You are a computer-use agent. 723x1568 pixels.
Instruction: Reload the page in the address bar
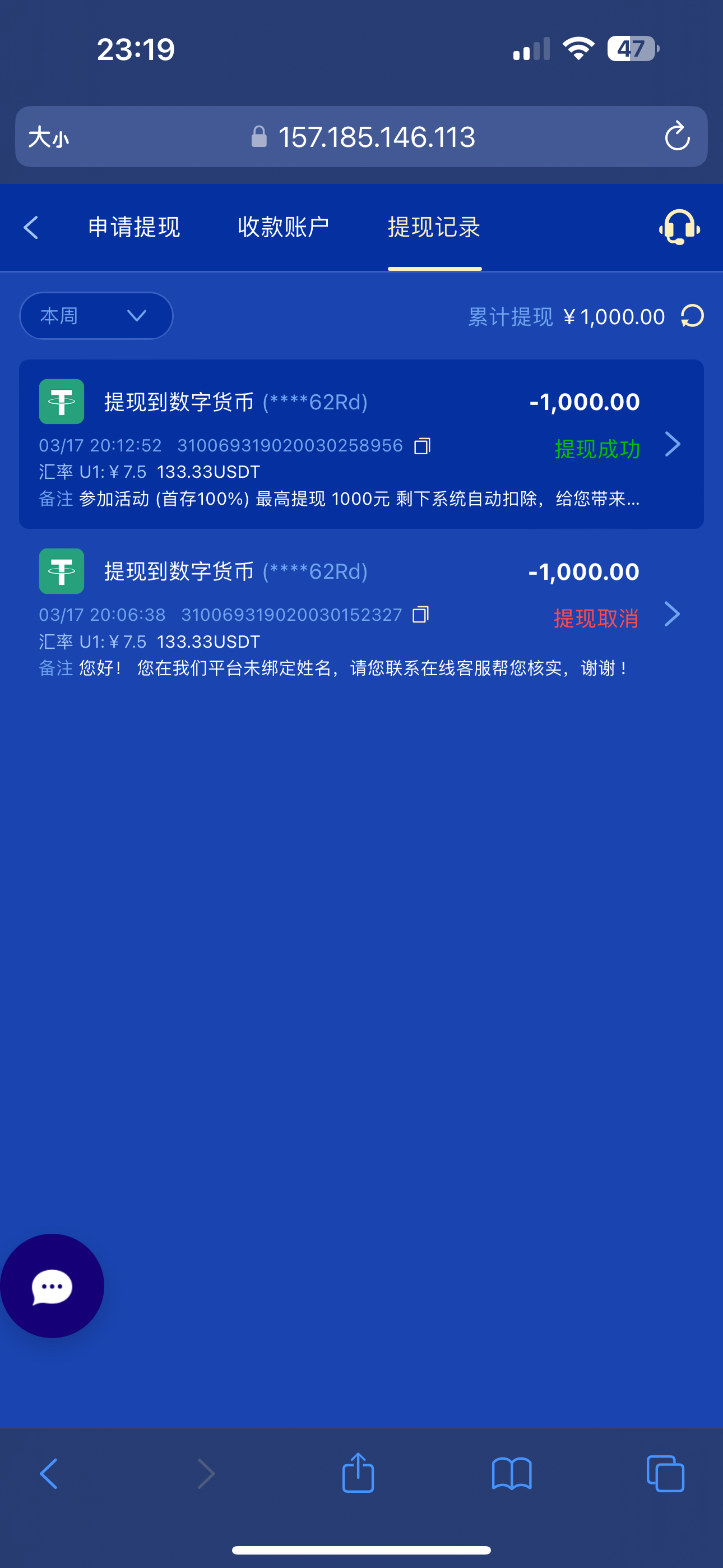pyautogui.click(x=676, y=136)
